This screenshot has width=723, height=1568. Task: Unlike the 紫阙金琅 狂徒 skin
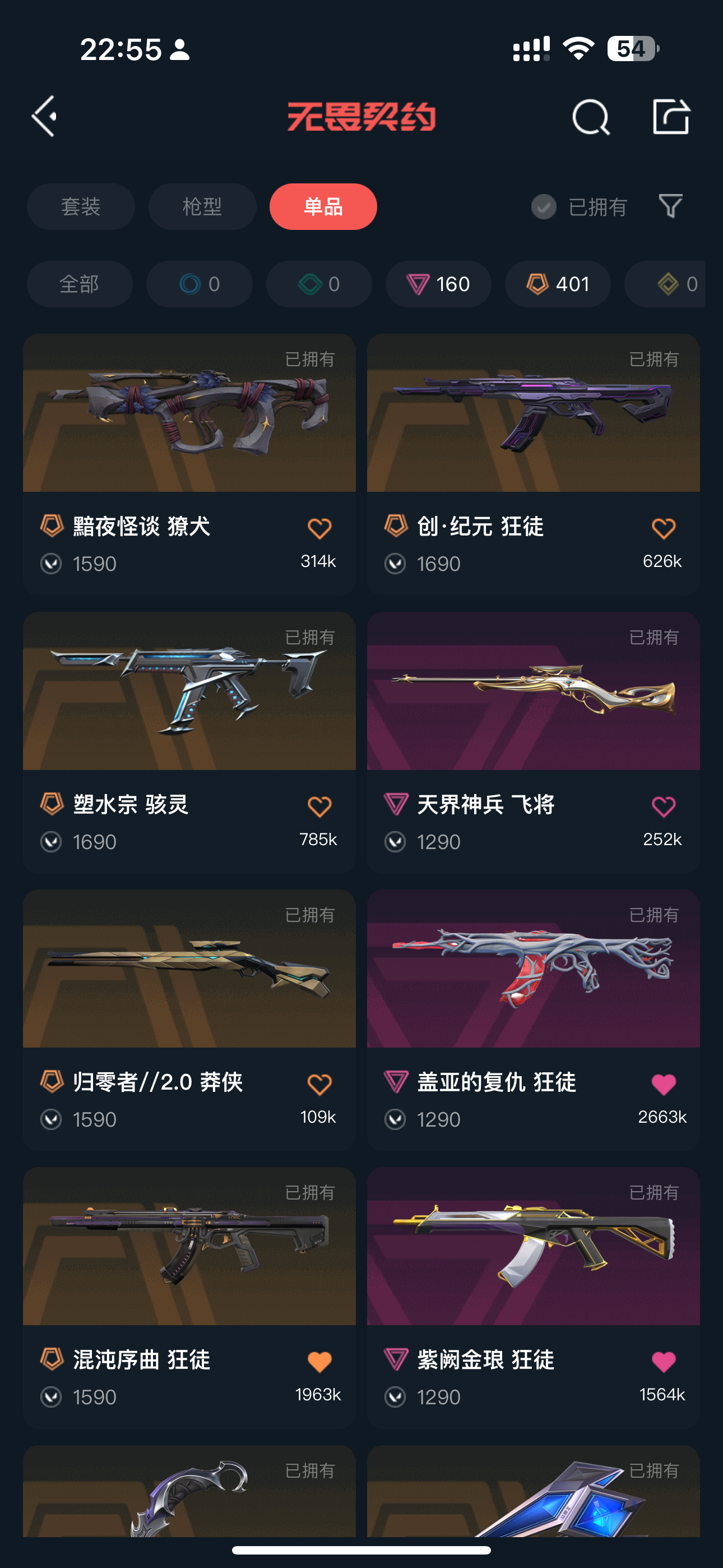point(664,1362)
